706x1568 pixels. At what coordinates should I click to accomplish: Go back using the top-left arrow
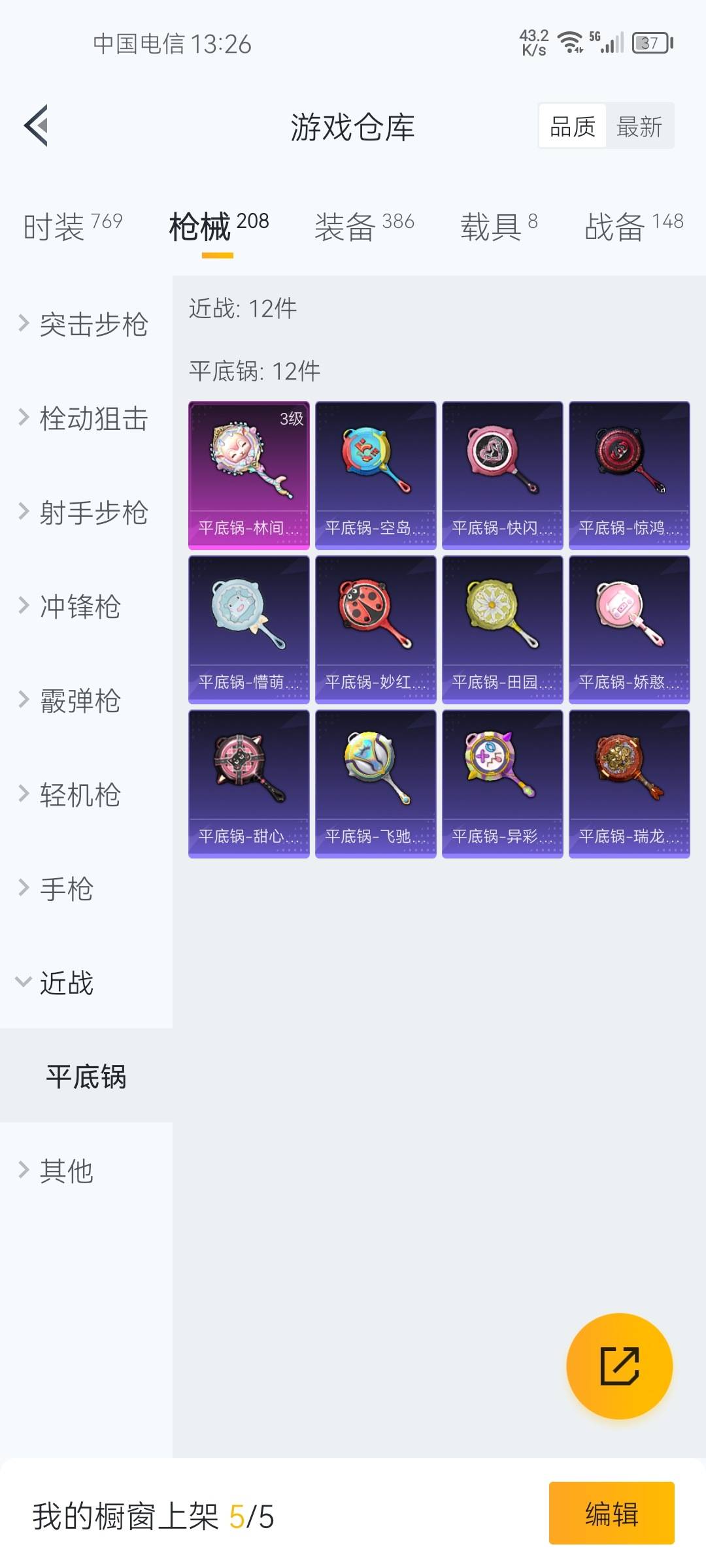37,125
